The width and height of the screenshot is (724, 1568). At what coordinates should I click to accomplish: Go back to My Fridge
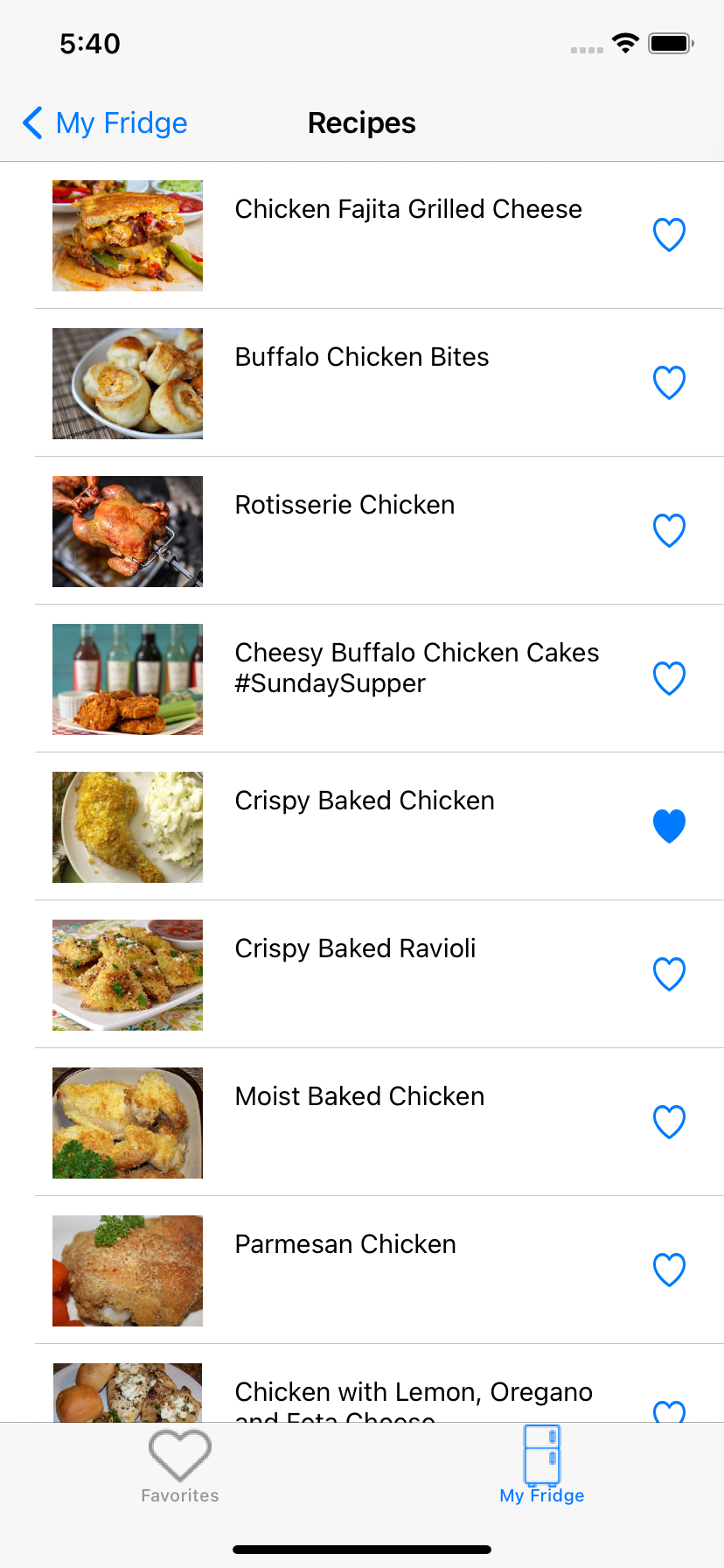(x=105, y=123)
